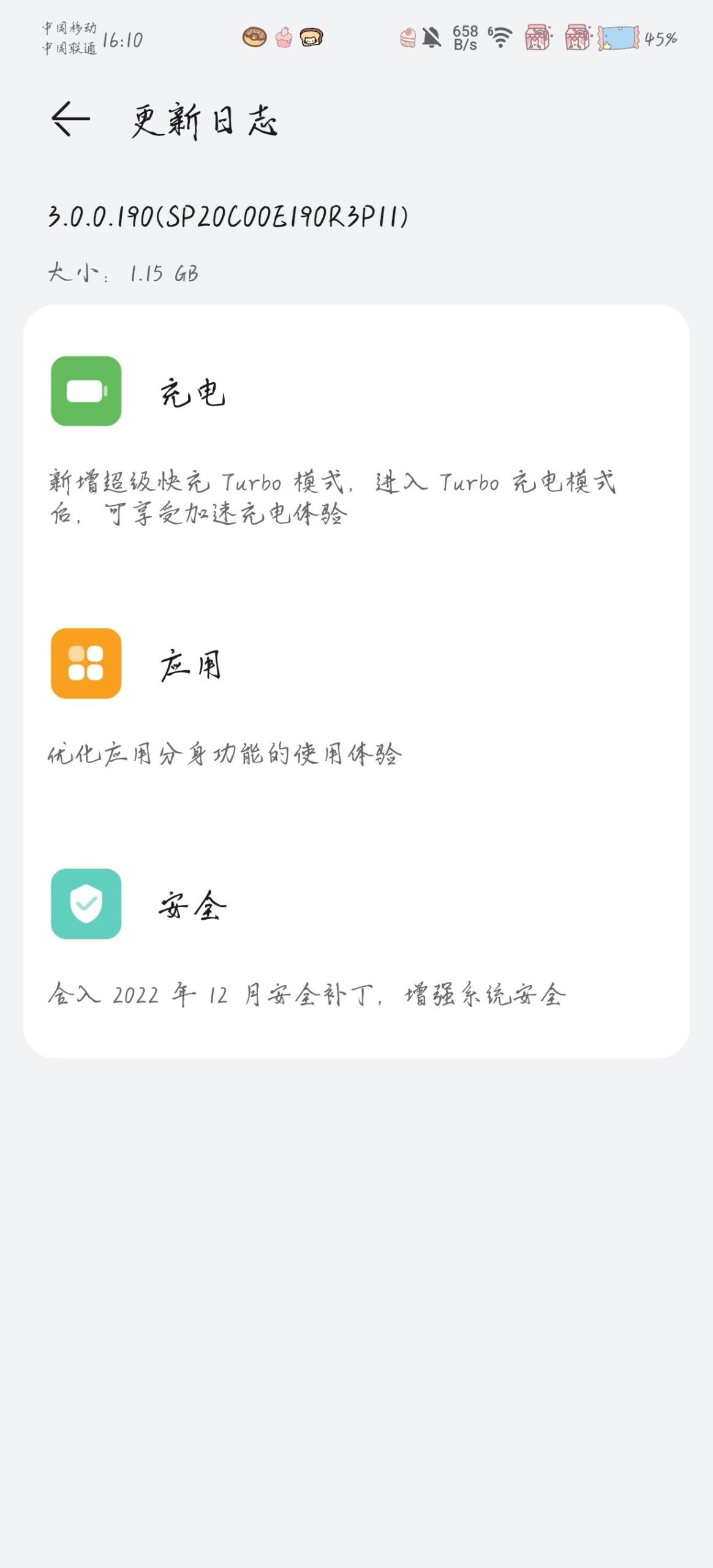Select the donut-themed status bar icon
Viewport: 713px width, 1568px height.
coord(253,38)
